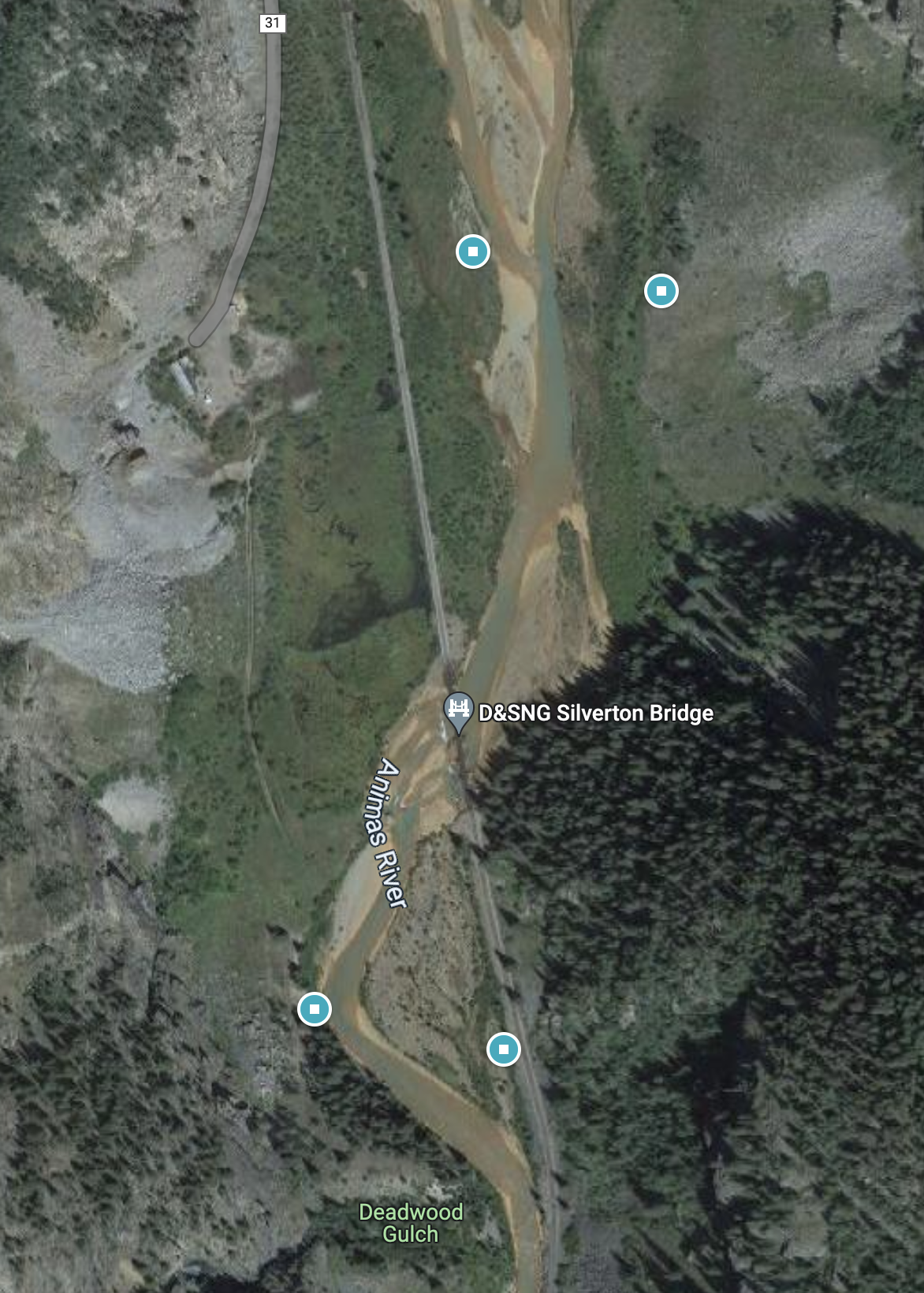Tap the teal marker beside the track above Deadwood Gulch

pos(503,1049)
